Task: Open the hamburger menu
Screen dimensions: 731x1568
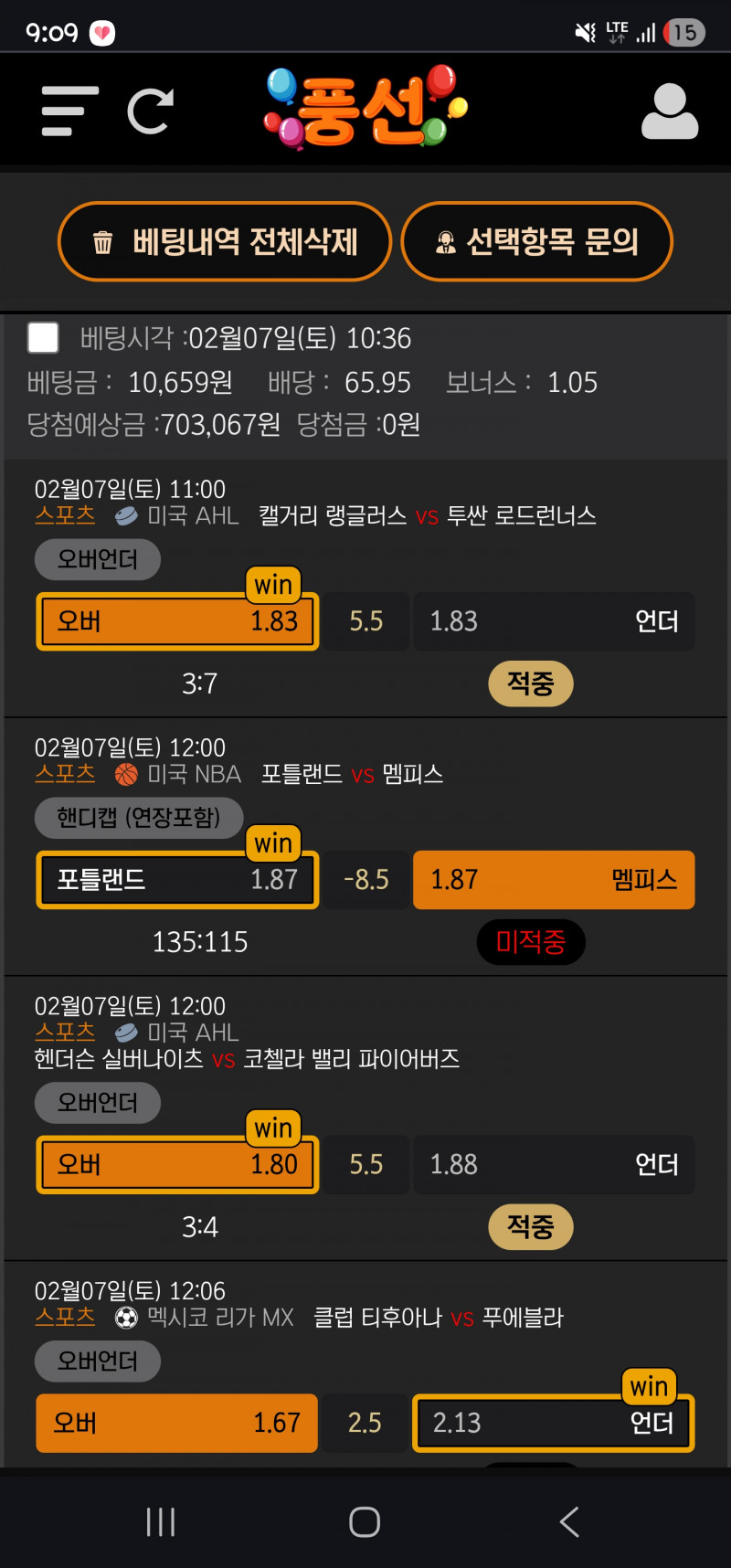Action: tap(69, 111)
